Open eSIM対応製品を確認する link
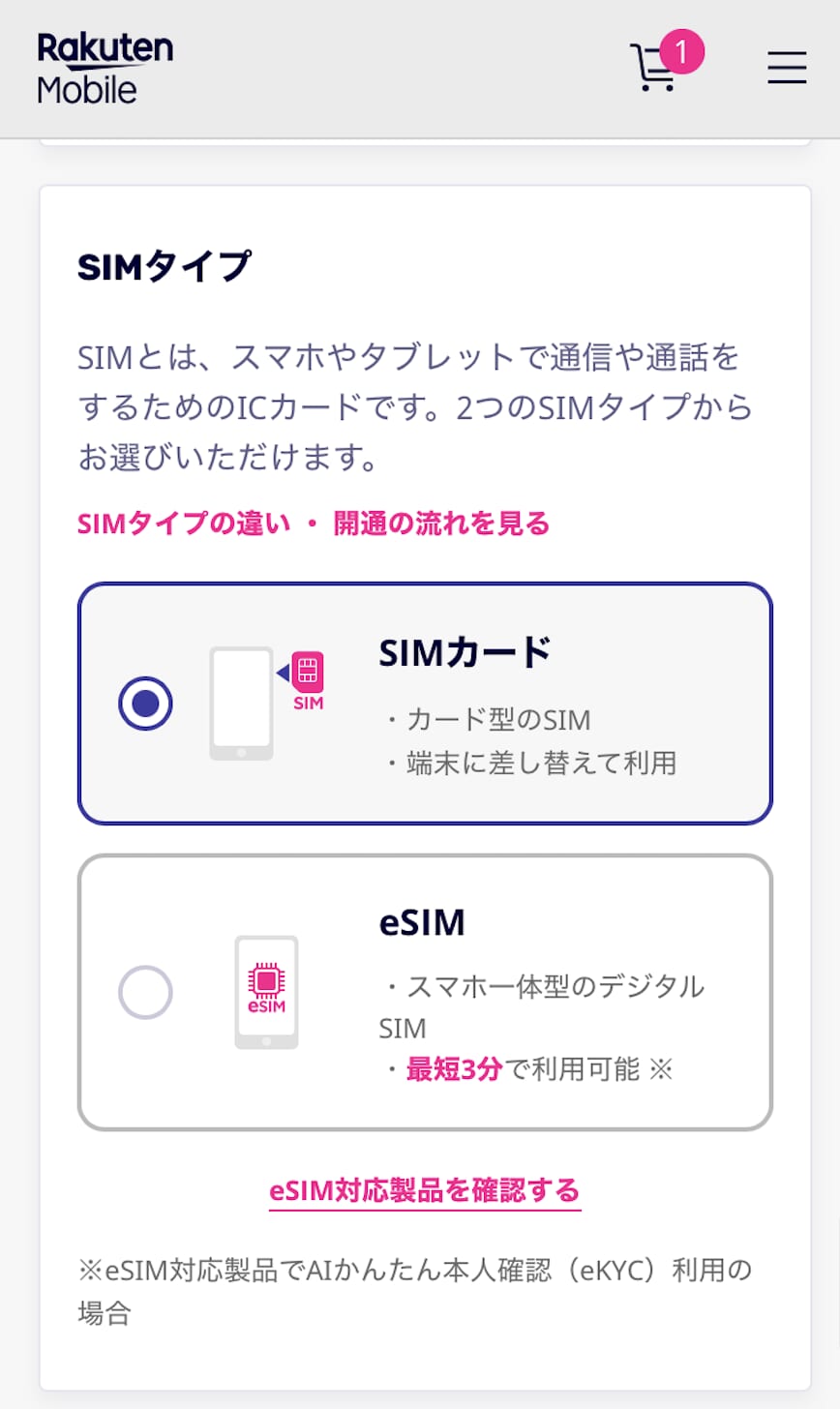The image size is (840, 1409). tap(424, 1192)
